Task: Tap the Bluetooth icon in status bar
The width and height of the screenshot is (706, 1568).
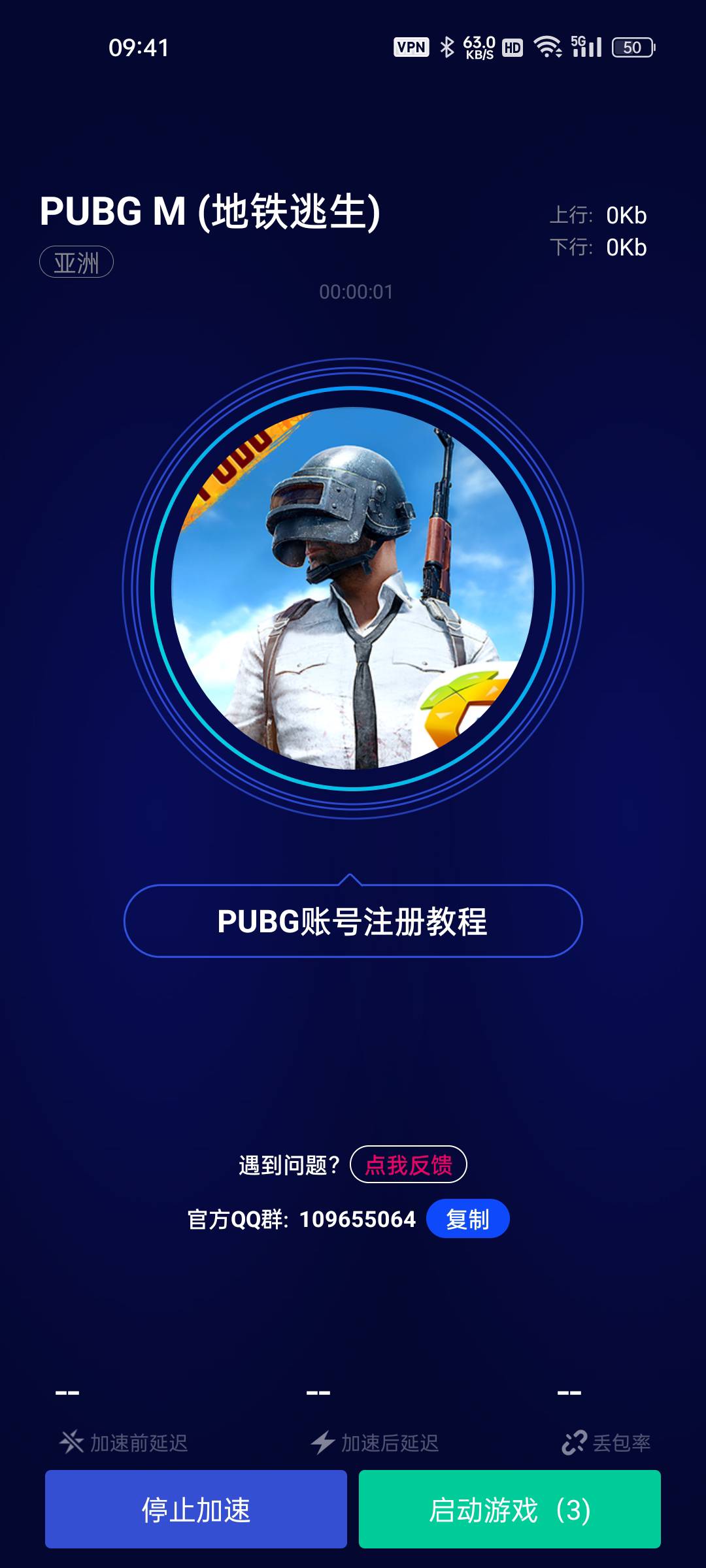Action: pos(446,47)
